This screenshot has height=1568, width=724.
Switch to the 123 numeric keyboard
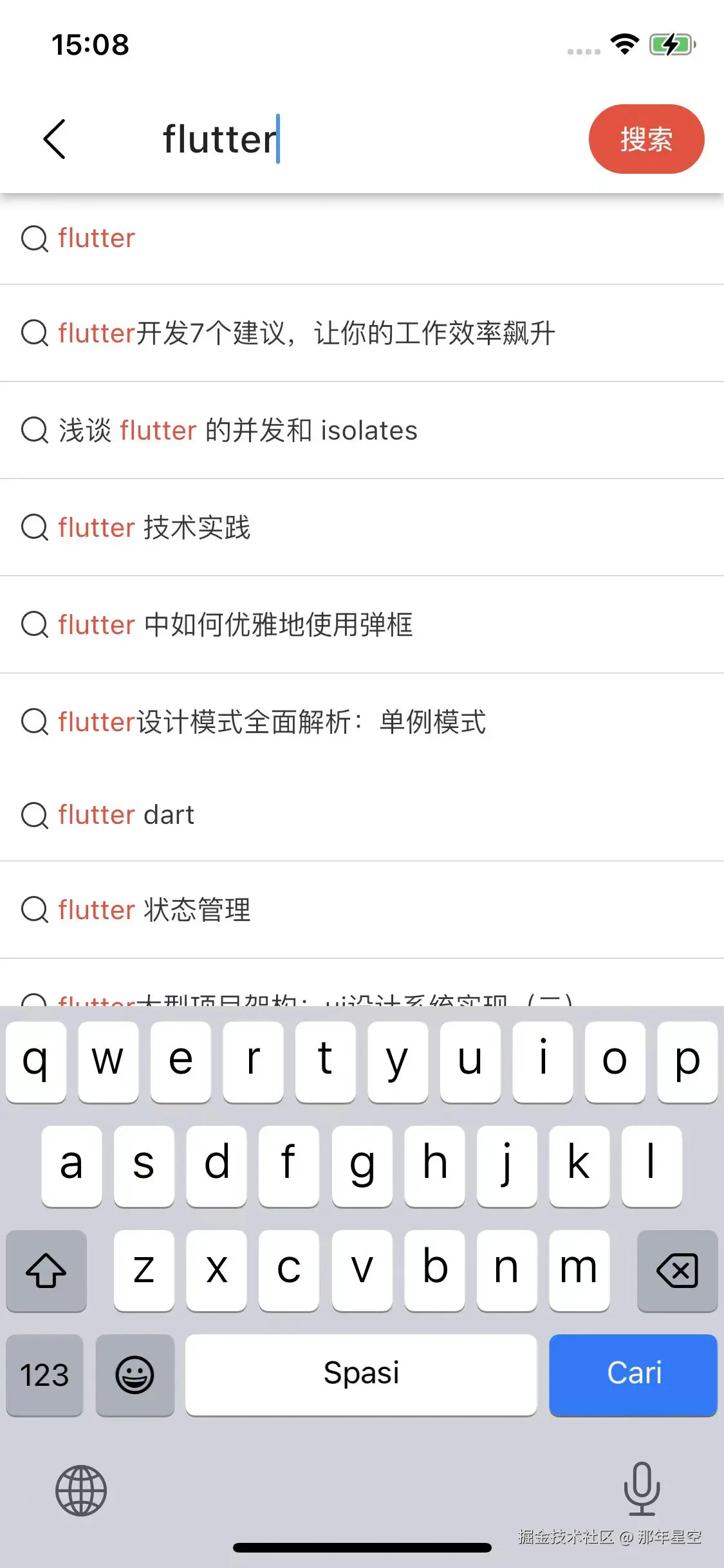[44, 1375]
